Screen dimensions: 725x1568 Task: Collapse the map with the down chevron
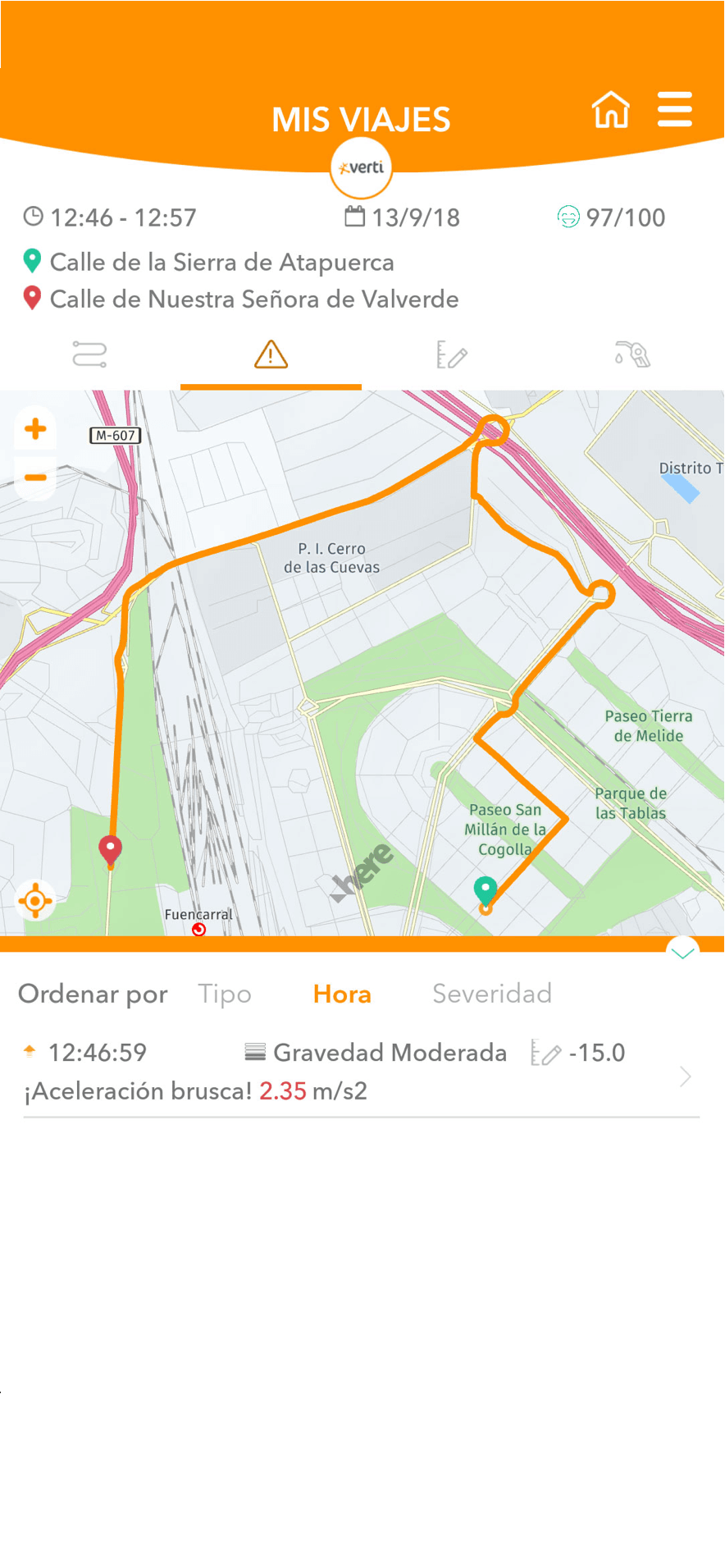point(682,952)
